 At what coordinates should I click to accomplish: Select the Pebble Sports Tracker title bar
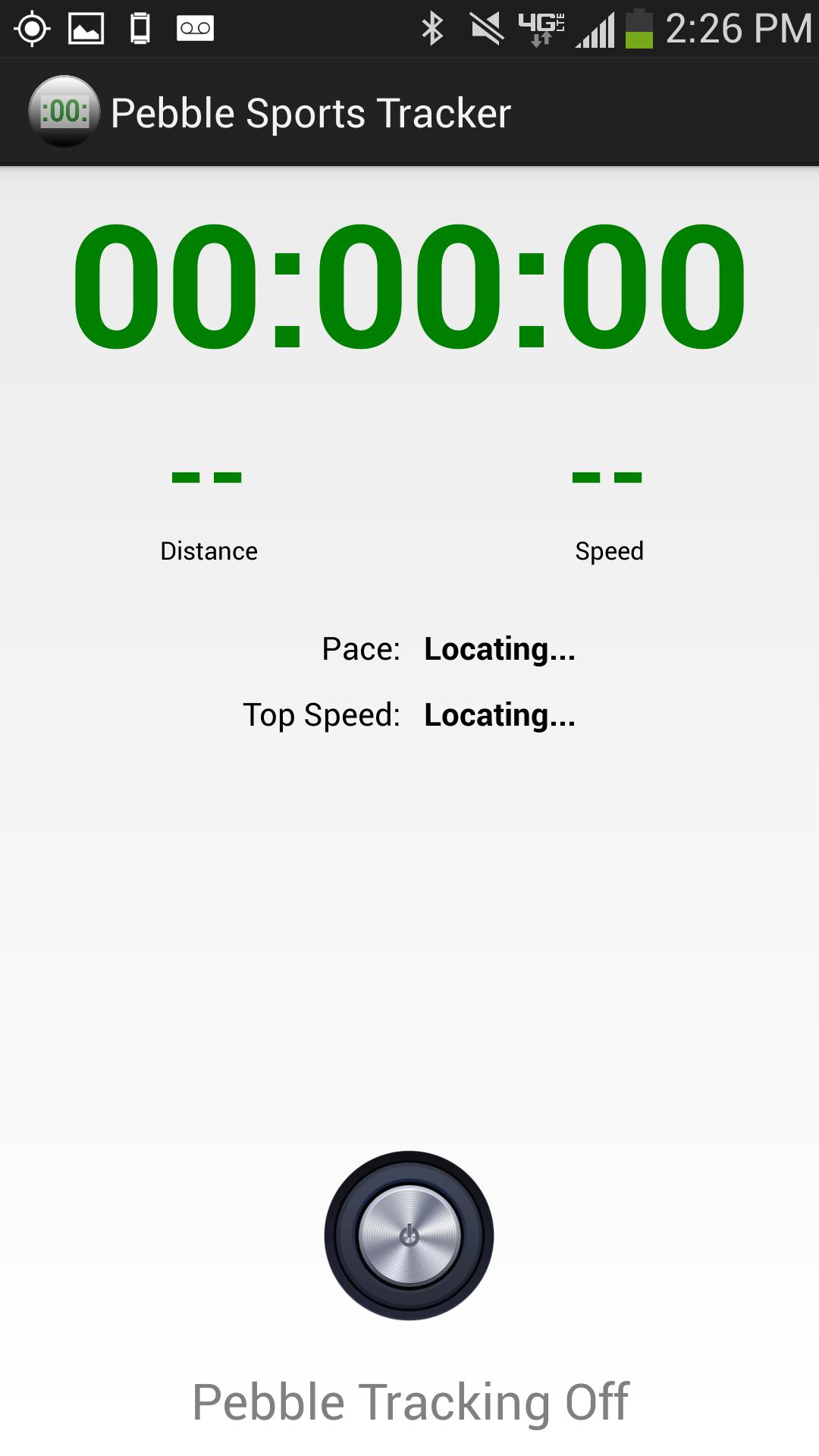pos(311,111)
